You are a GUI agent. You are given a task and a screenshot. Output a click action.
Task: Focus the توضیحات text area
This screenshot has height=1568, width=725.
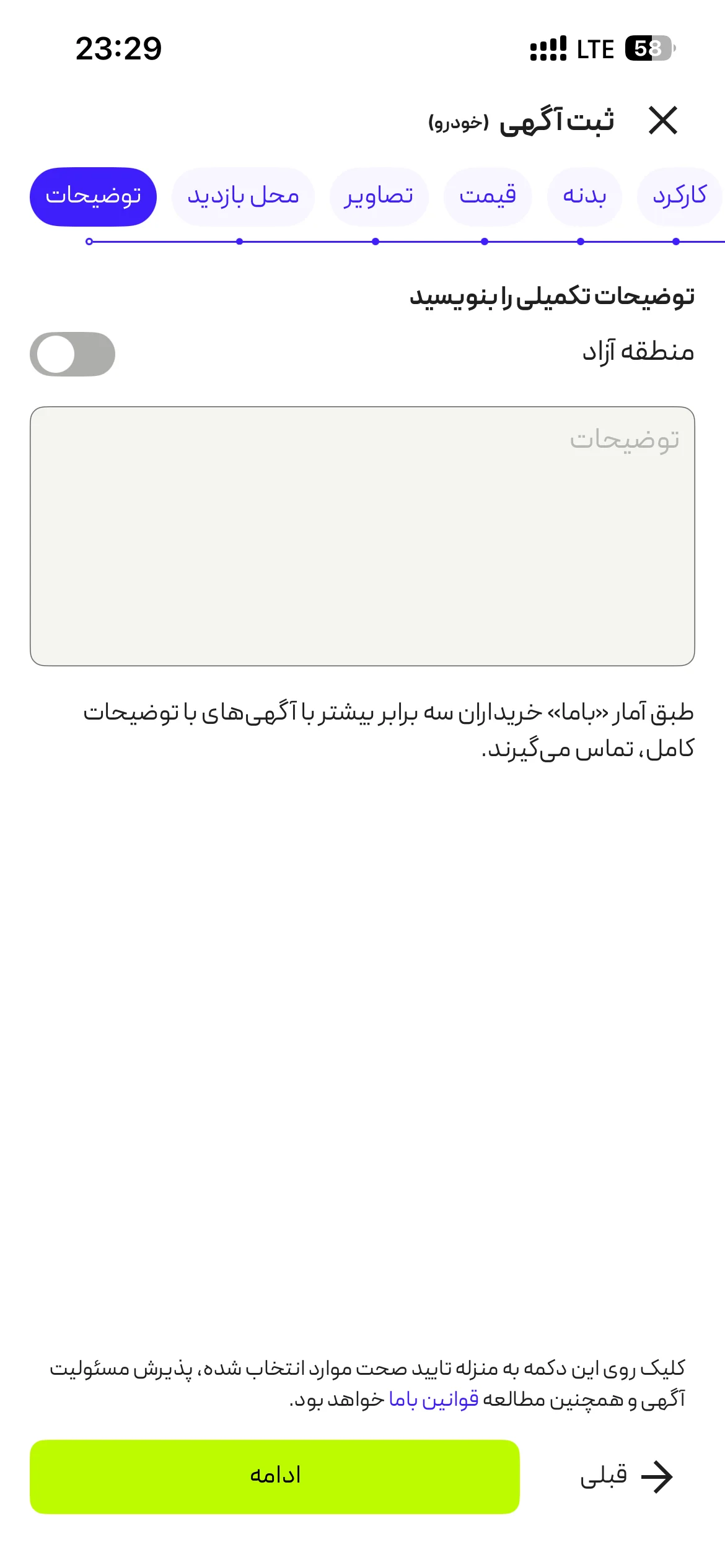point(362,536)
